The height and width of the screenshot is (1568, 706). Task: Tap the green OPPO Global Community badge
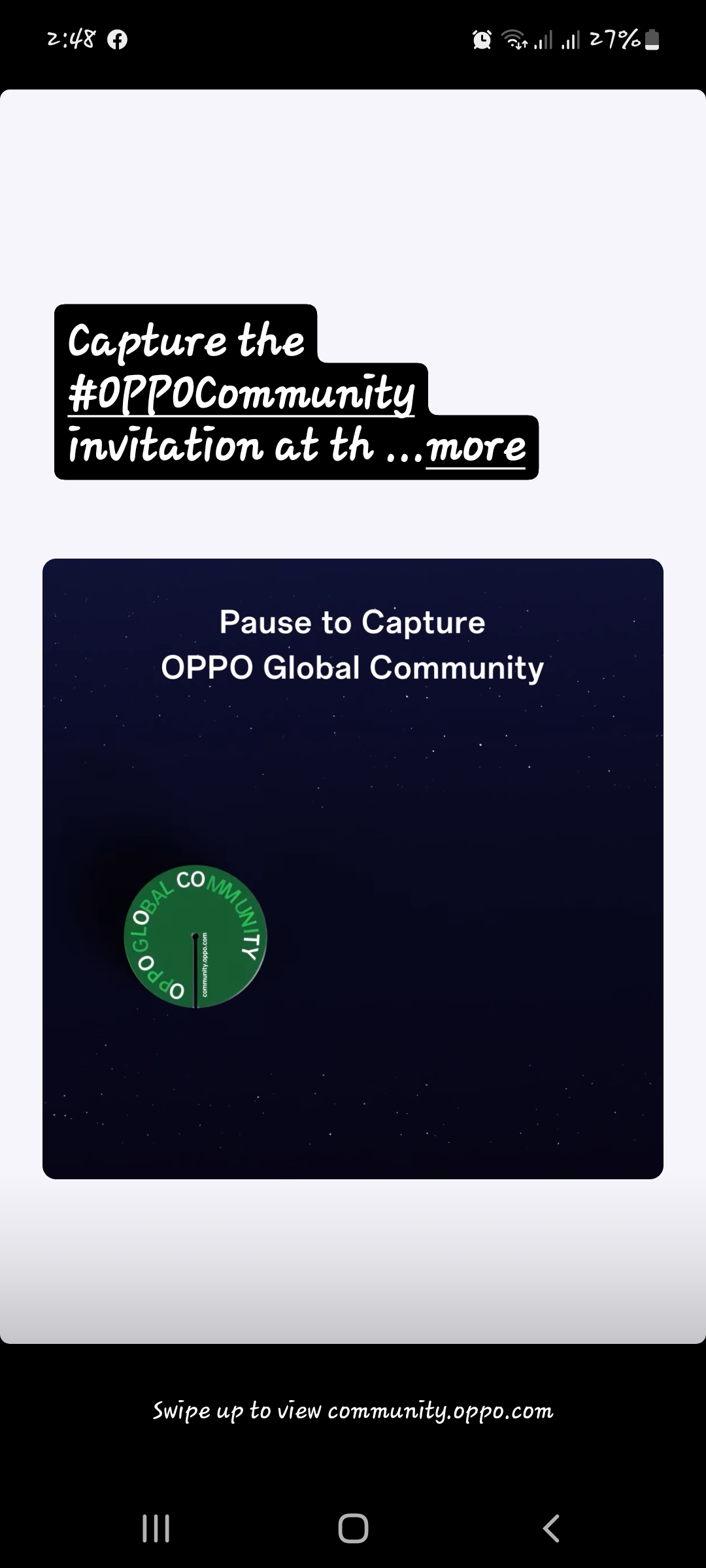tap(194, 938)
